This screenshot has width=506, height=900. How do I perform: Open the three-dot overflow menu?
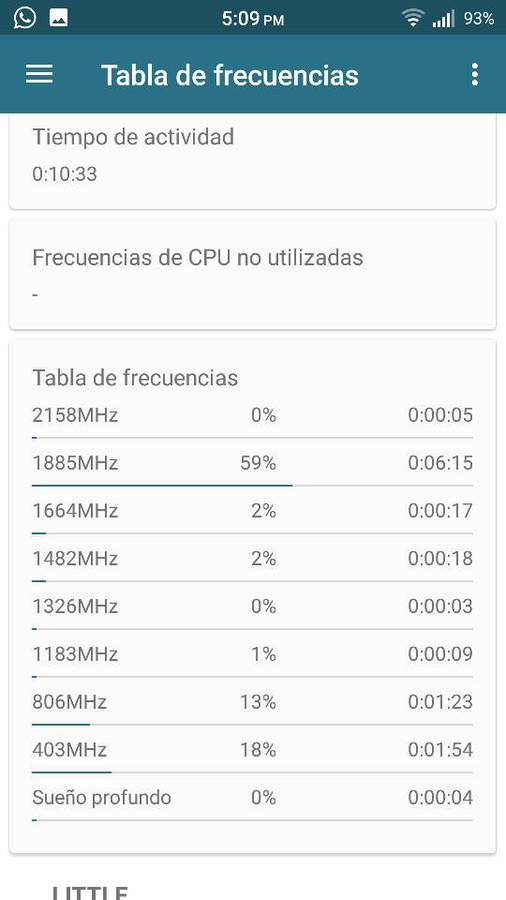[x=474, y=75]
